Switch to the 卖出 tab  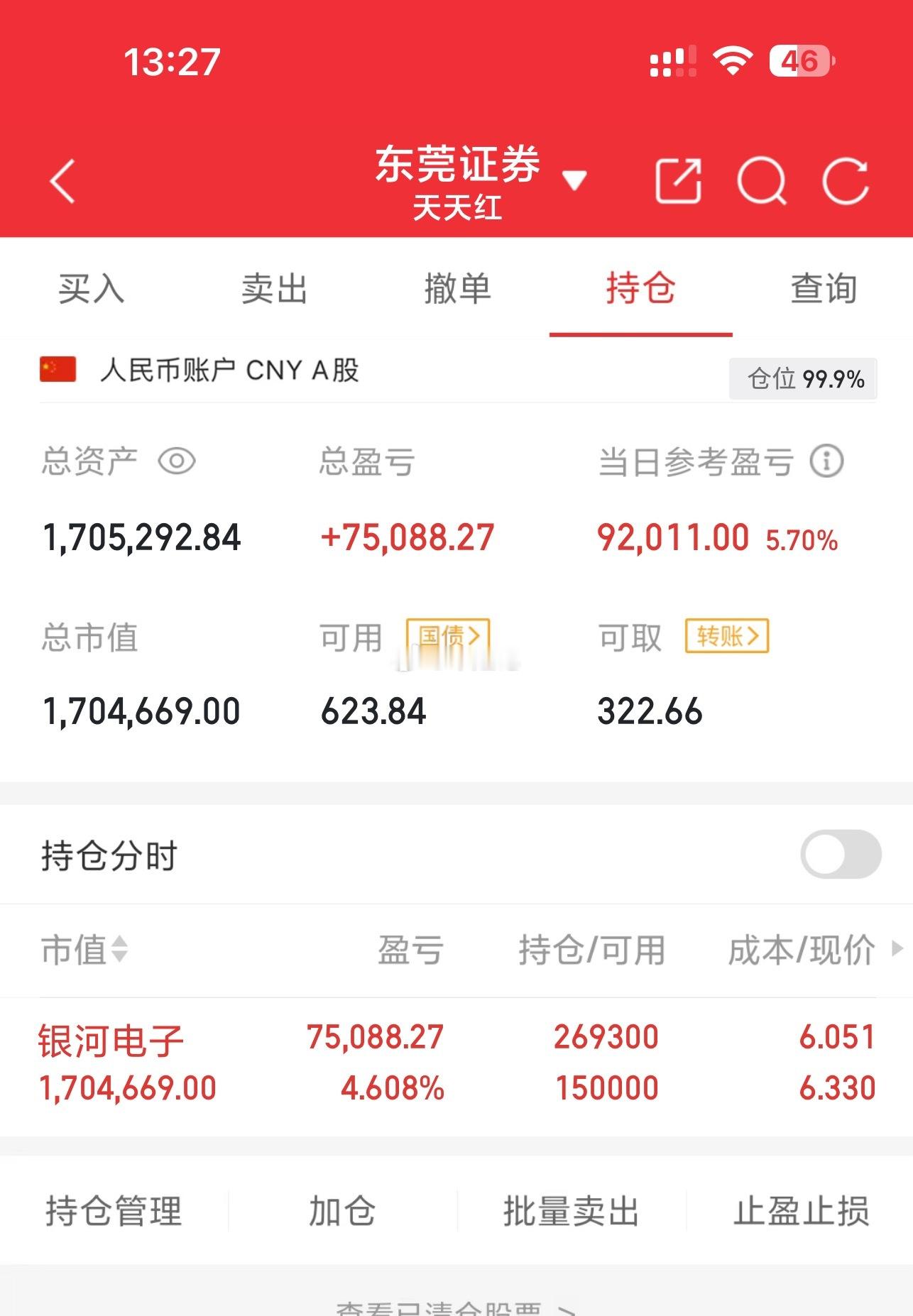pyautogui.click(x=274, y=288)
